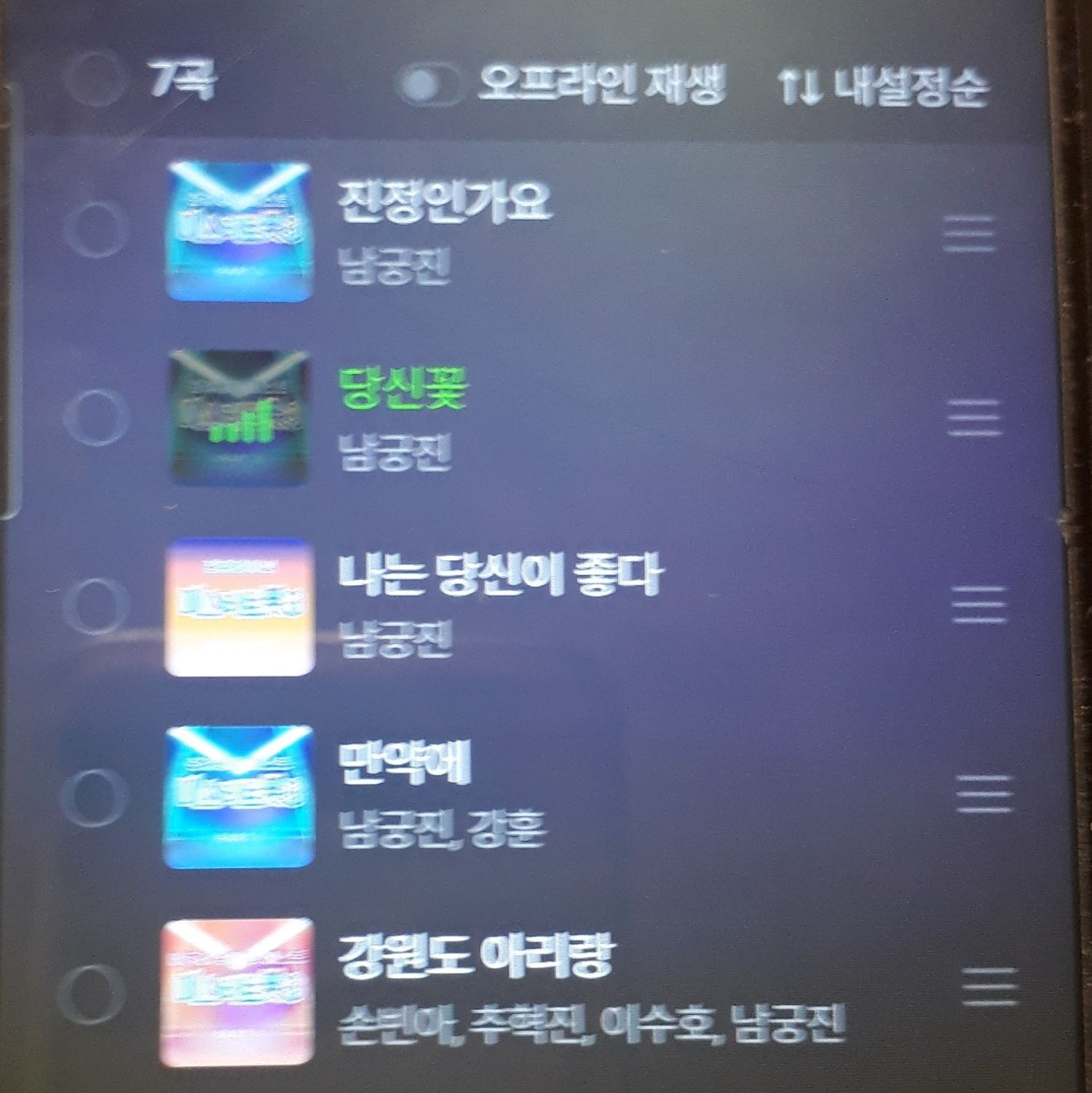Screen dimensions: 1092x1093
Task: Select the checkbox for 진정인가요
Action: tap(96, 228)
